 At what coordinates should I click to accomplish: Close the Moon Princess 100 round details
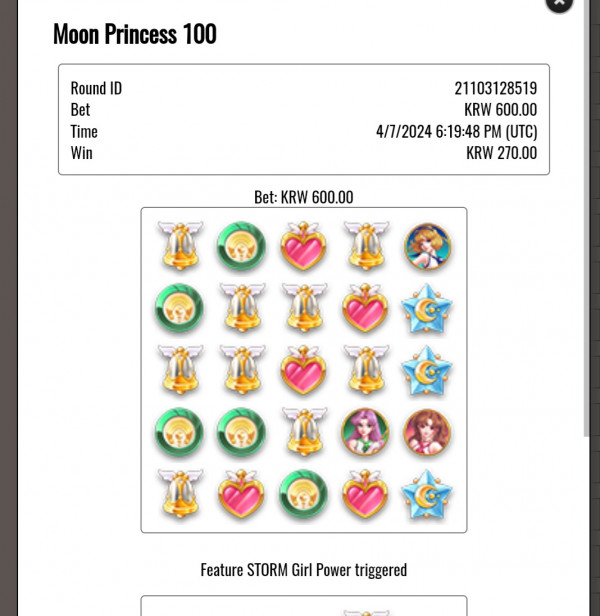(x=560, y=3)
